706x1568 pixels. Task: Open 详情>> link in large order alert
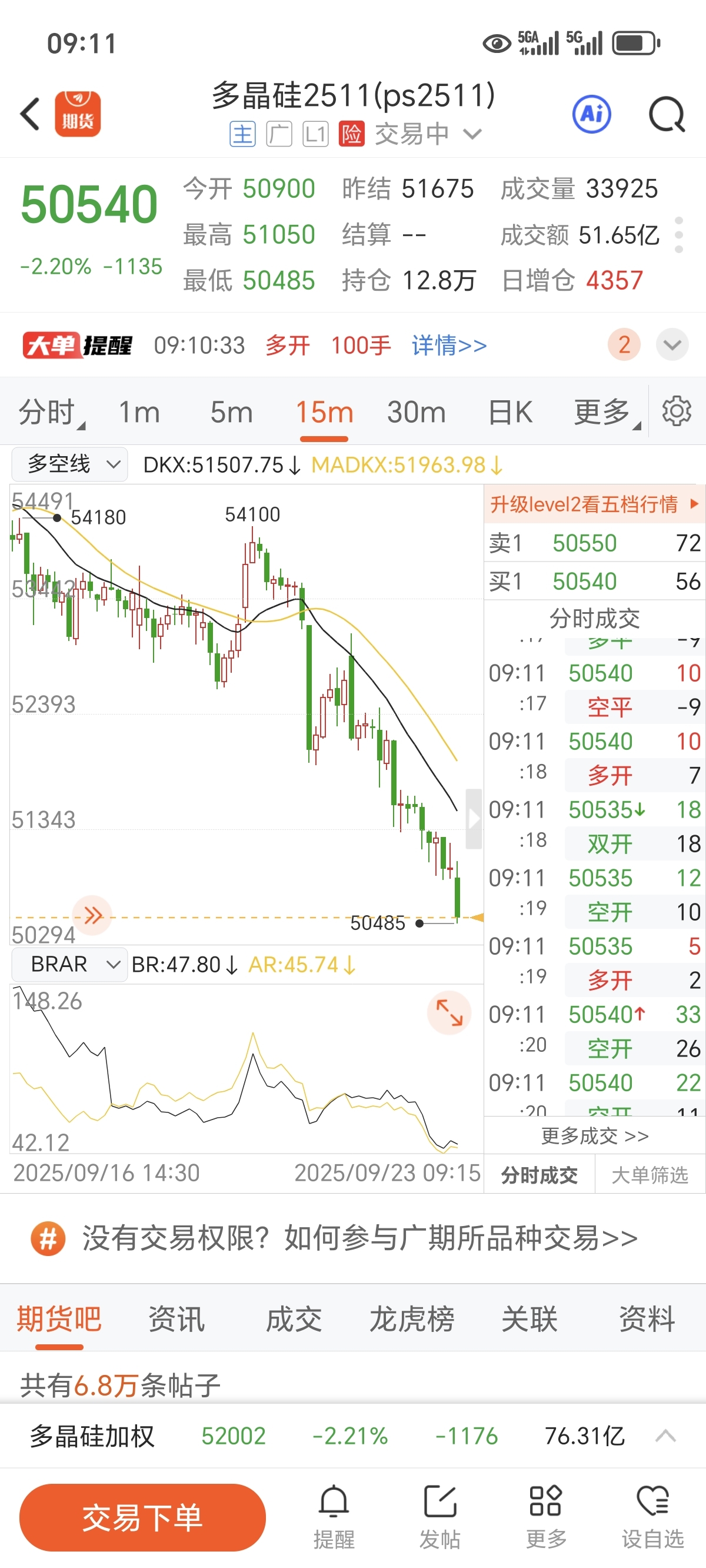point(449,345)
